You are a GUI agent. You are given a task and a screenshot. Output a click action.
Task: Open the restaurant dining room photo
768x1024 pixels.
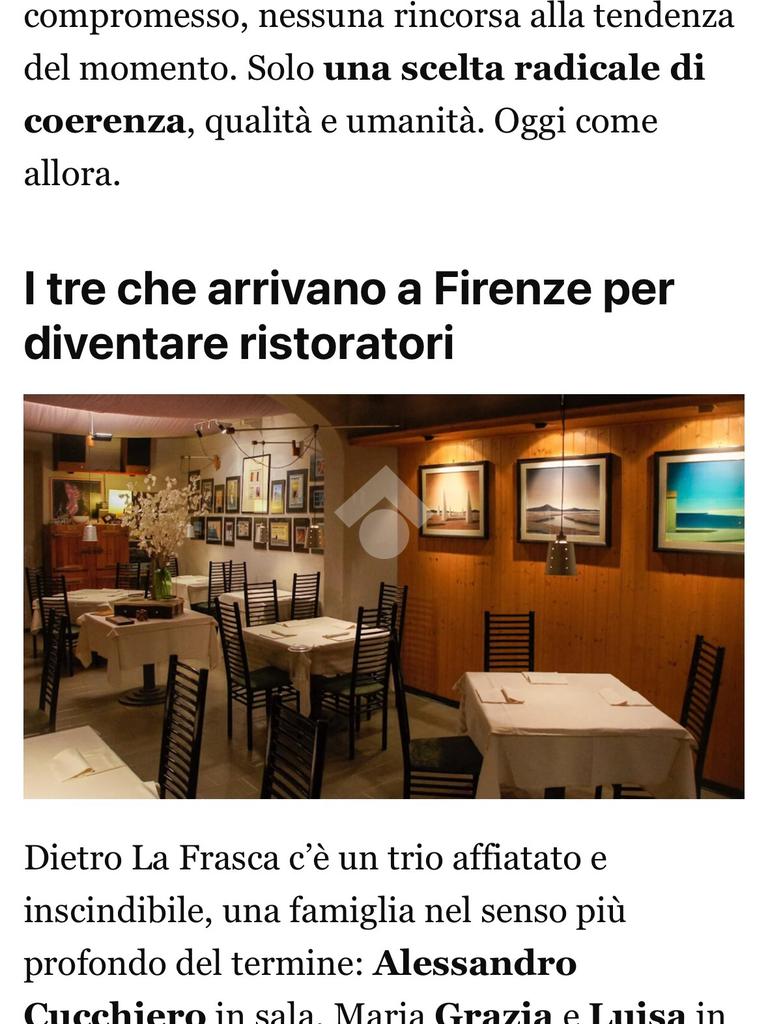click(384, 596)
